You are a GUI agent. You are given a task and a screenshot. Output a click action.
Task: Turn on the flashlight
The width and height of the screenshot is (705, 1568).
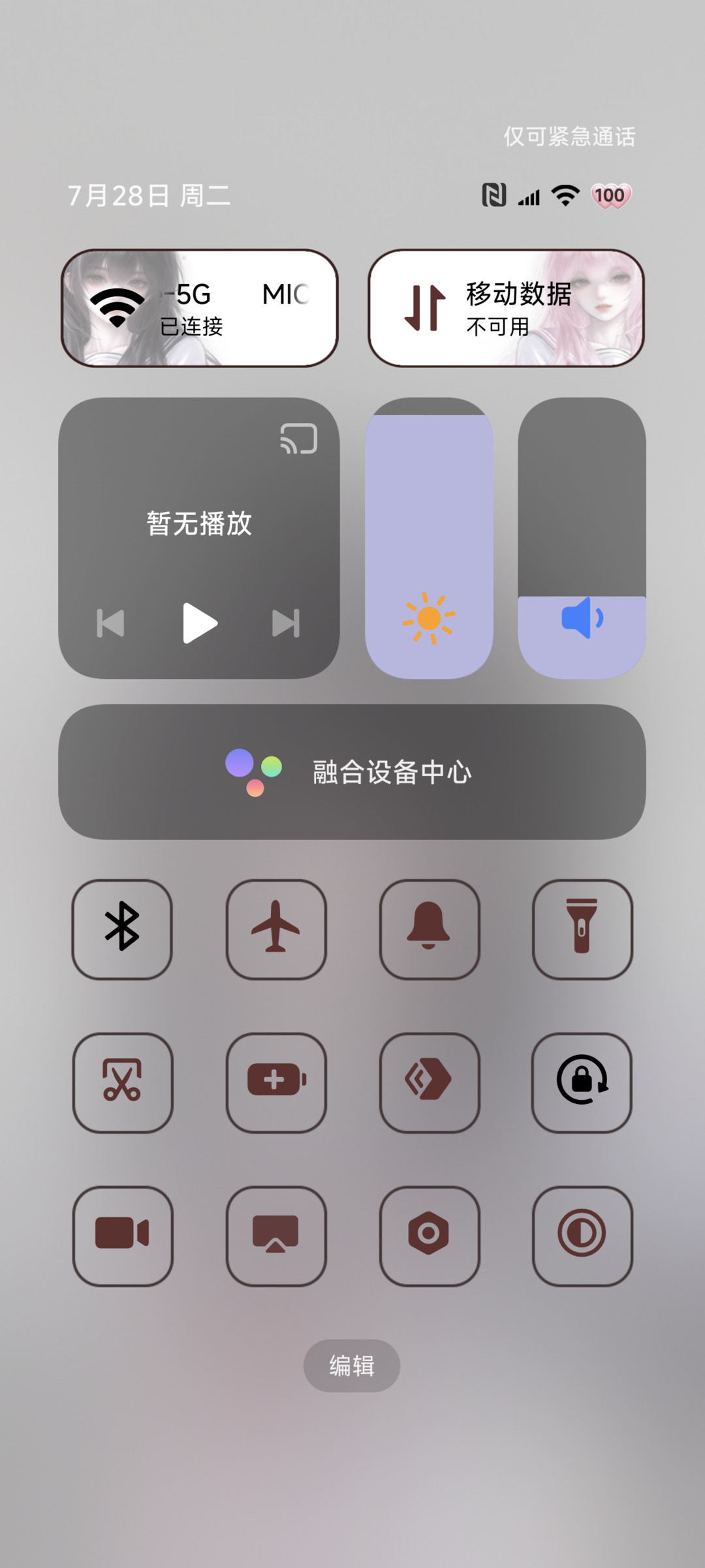coord(582,929)
